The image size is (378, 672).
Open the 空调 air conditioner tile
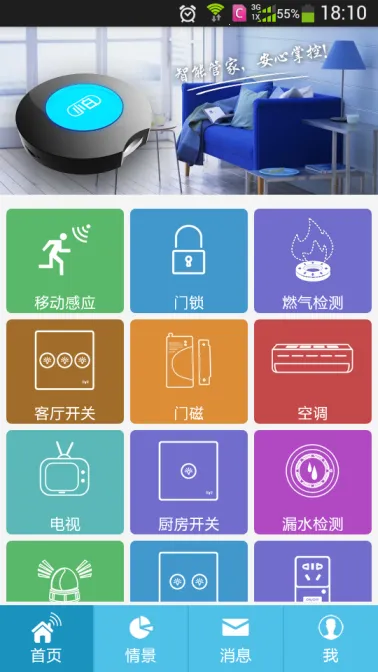click(x=312, y=371)
